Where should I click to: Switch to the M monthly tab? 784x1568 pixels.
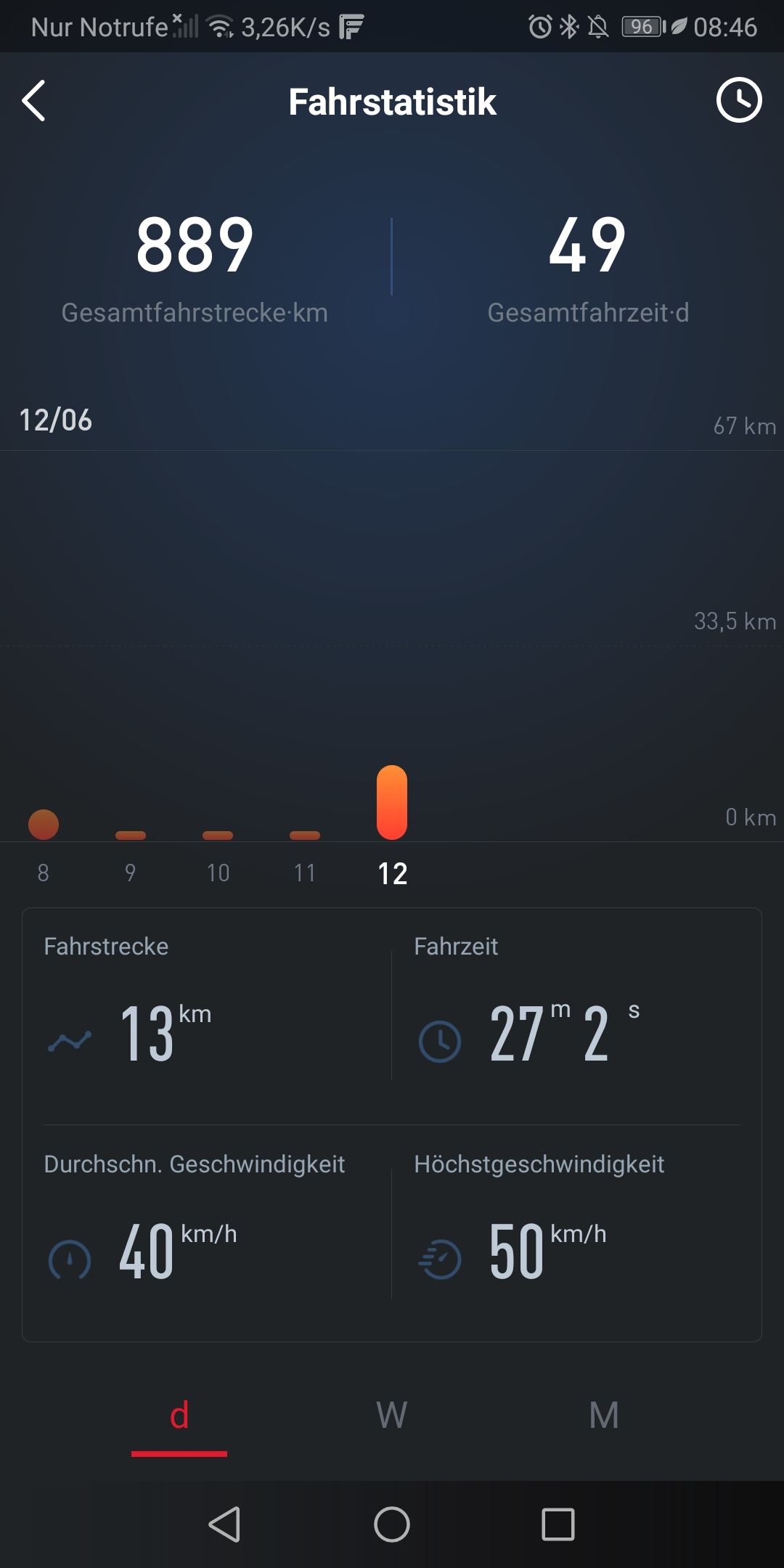604,1415
